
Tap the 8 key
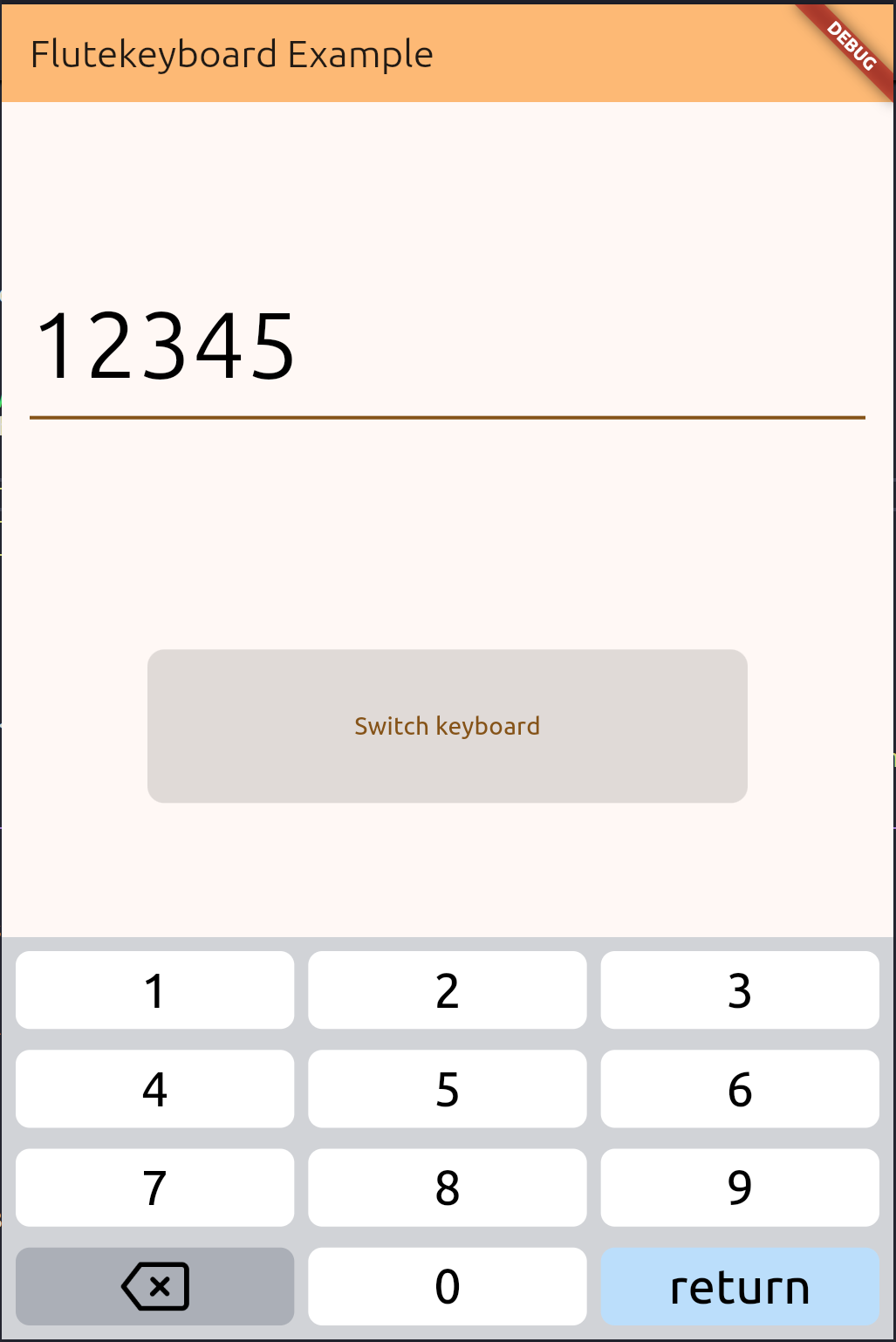coord(447,1187)
